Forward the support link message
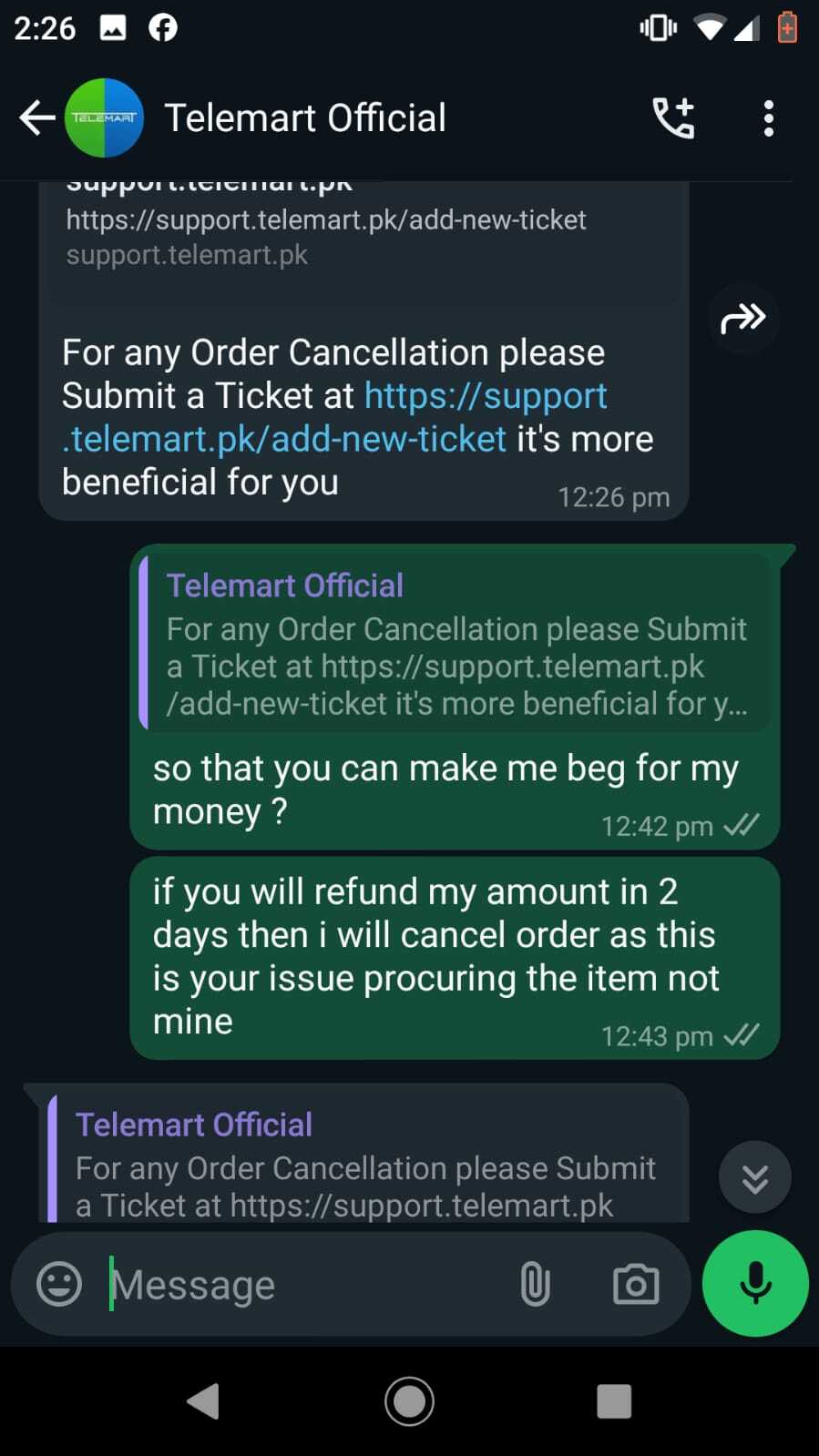 pyautogui.click(x=743, y=319)
